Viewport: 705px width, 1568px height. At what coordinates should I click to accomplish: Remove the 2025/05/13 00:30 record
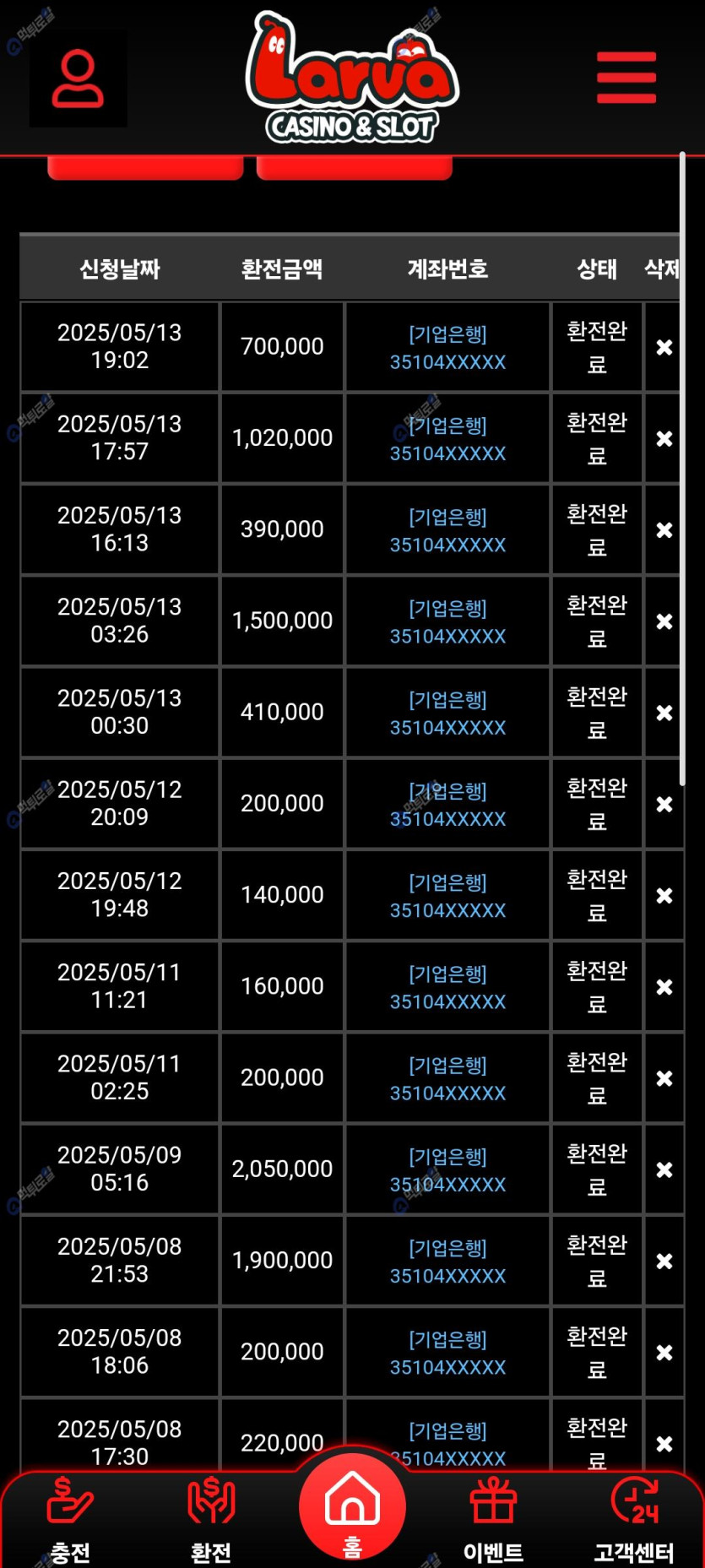(664, 713)
